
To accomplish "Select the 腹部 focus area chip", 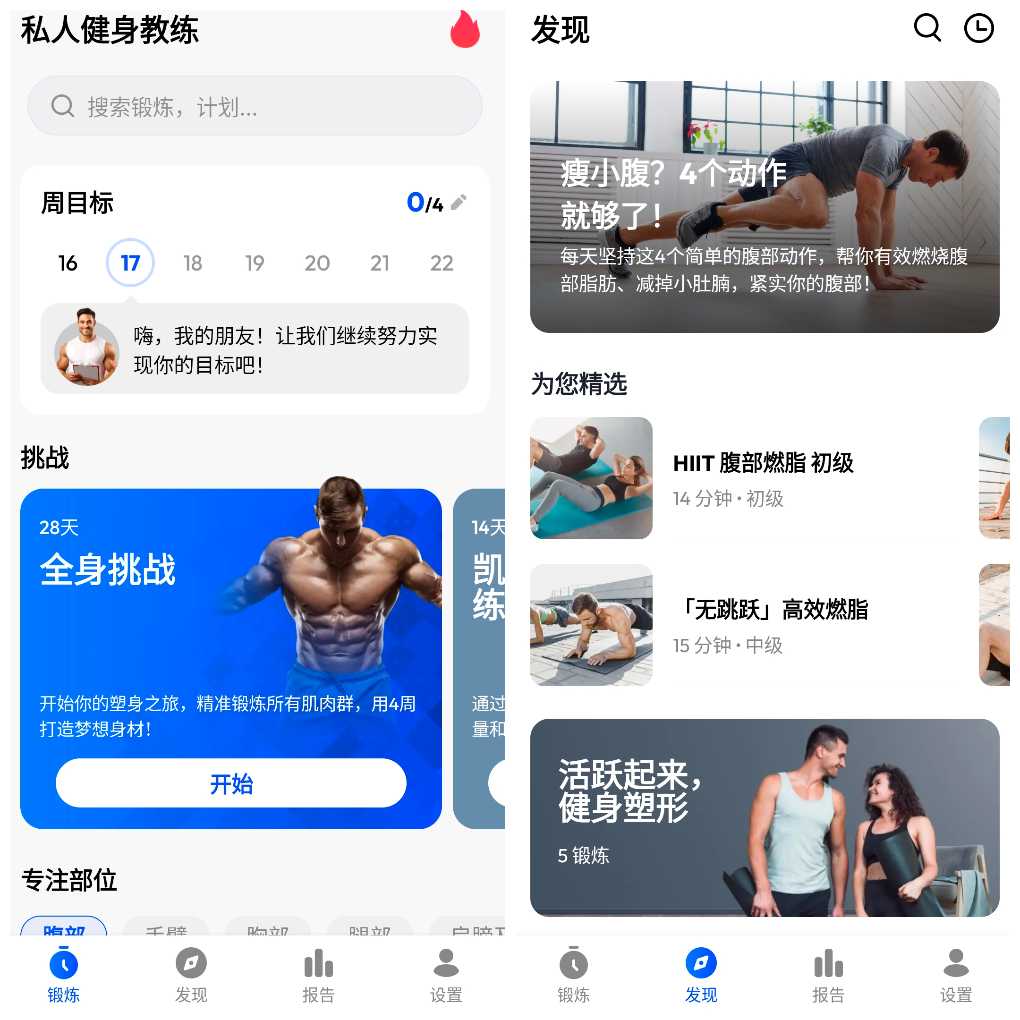I will [64, 928].
